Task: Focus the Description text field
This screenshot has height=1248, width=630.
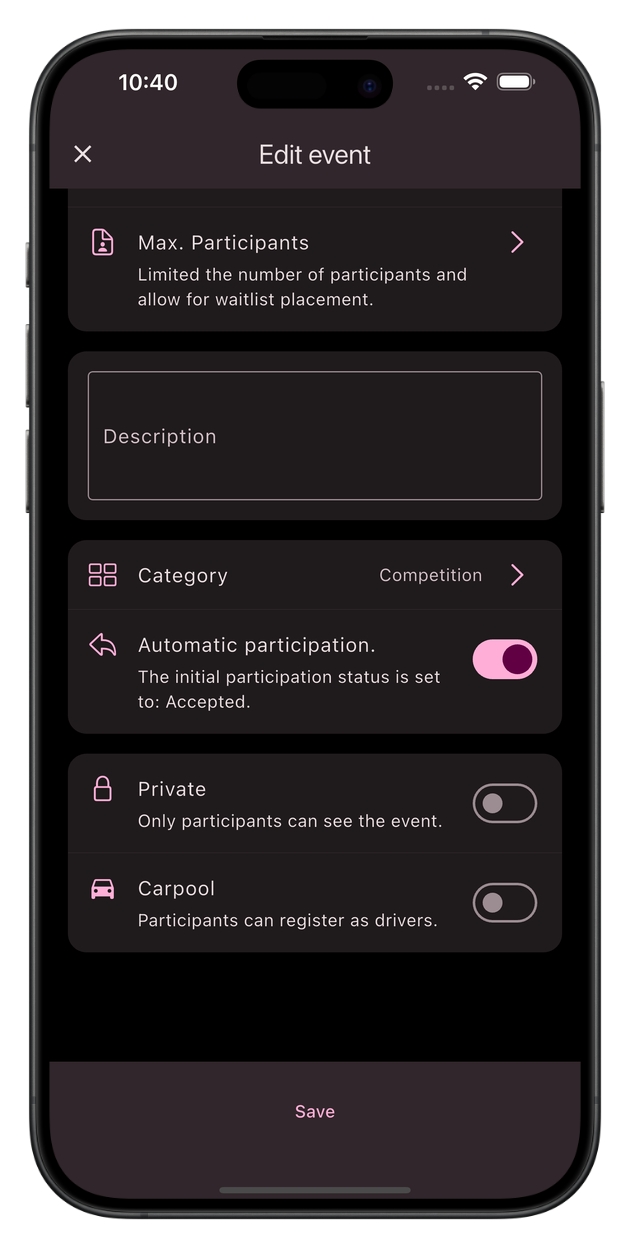Action: tap(314, 436)
